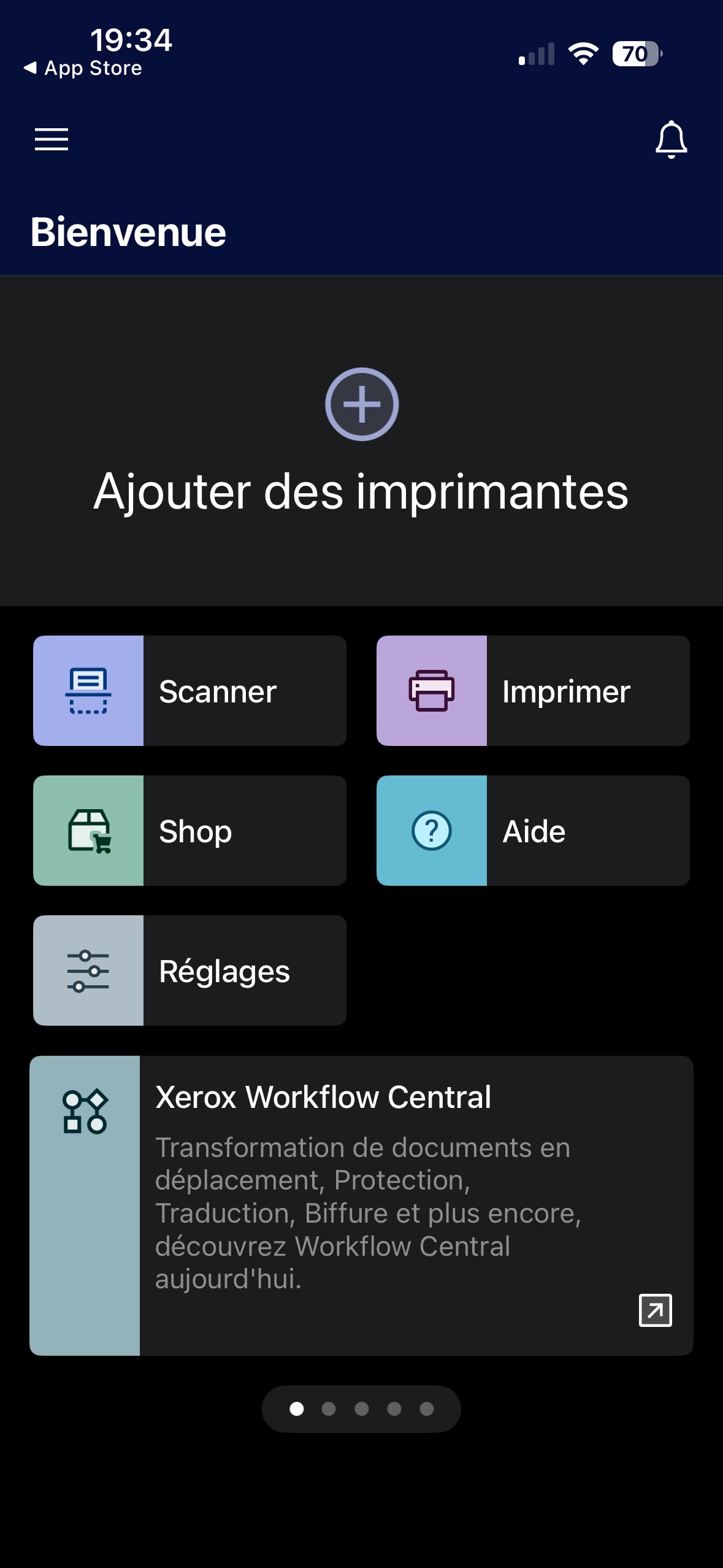Open the hamburger menu
This screenshot has width=723, height=1568.
click(x=52, y=139)
